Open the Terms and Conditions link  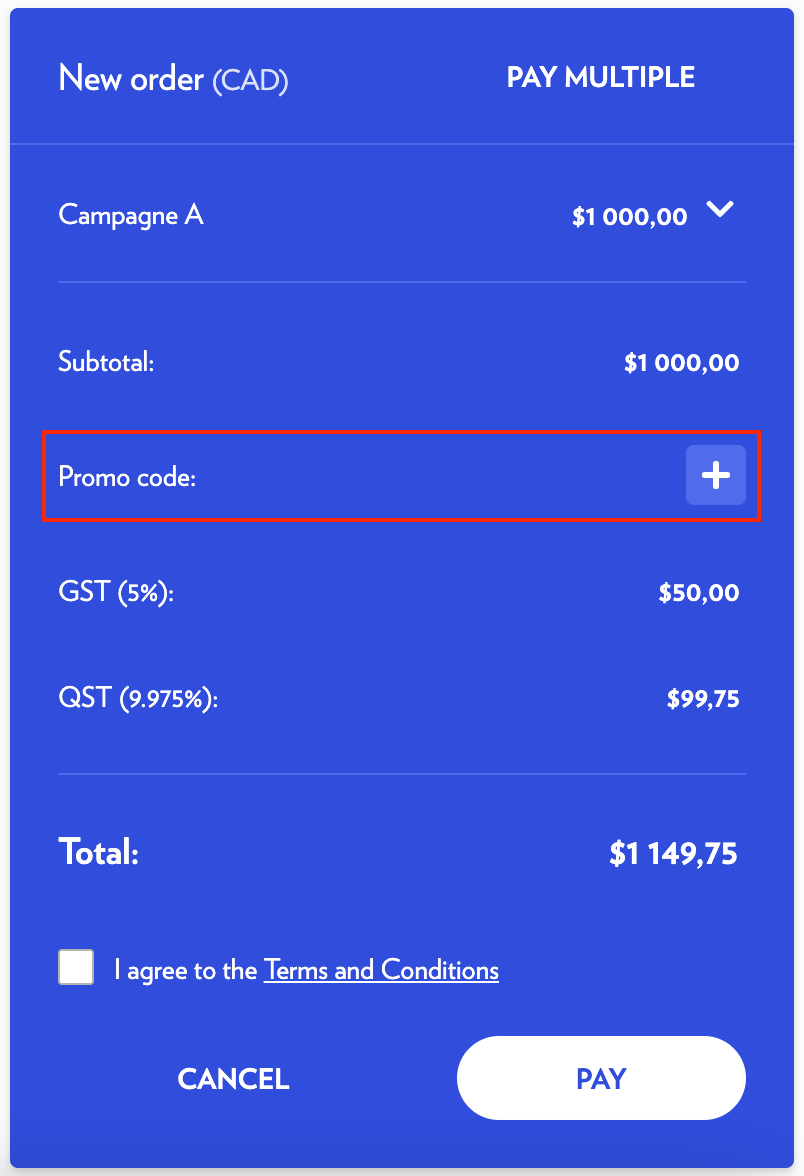[381, 969]
